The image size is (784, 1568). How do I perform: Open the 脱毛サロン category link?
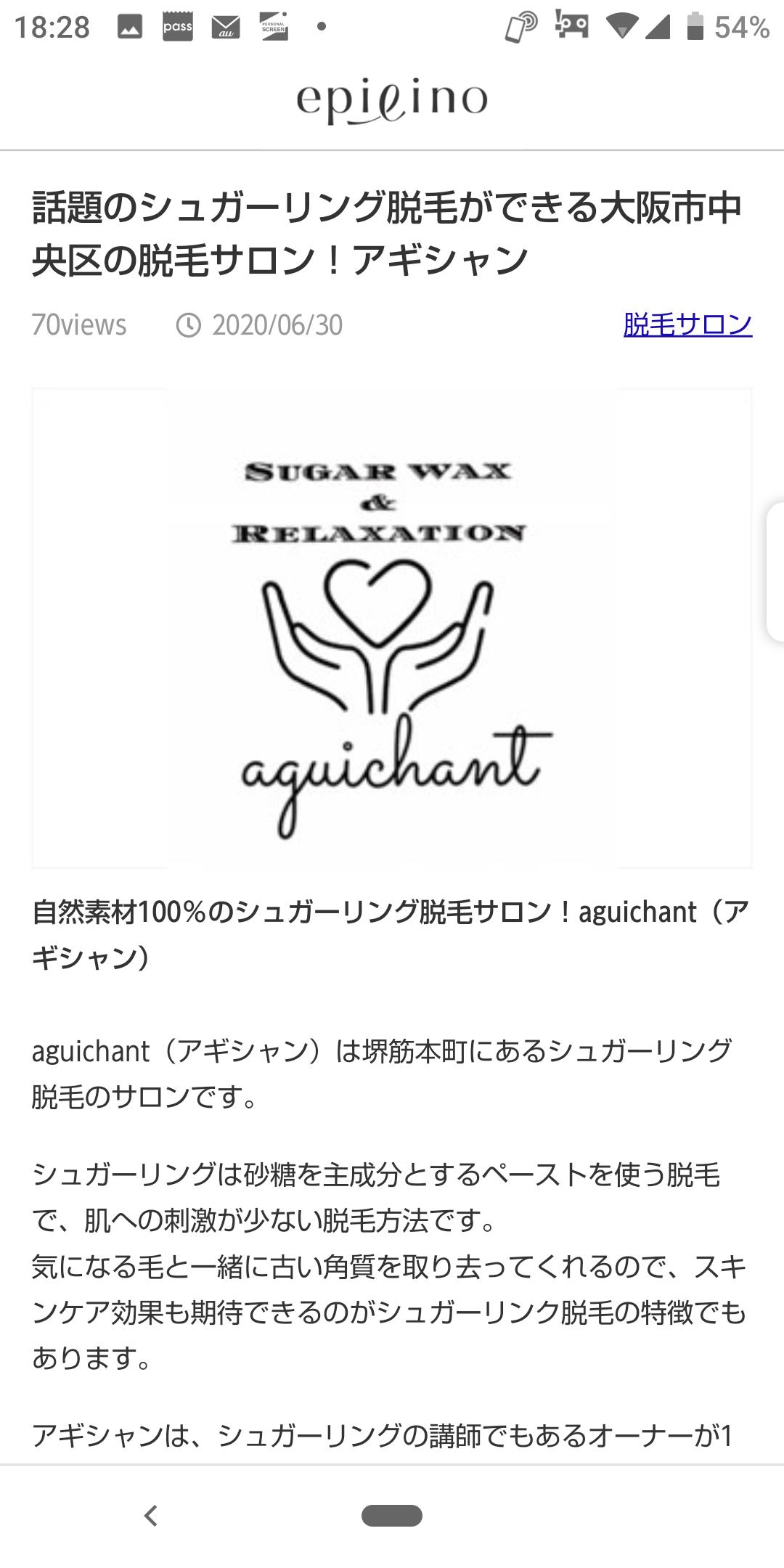coord(687,324)
